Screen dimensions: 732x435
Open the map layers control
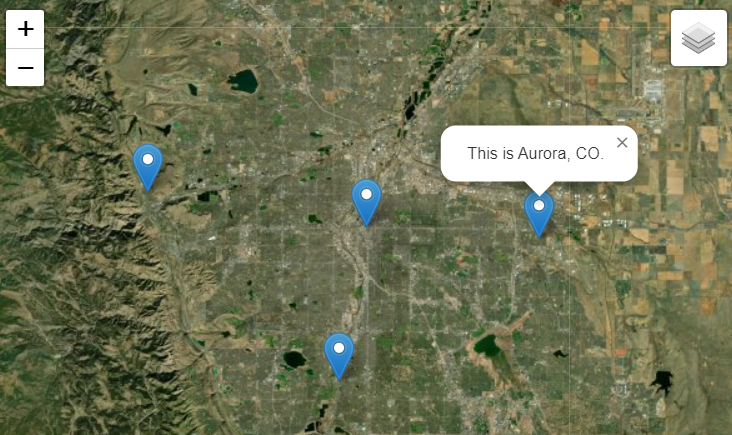tap(699, 39)
